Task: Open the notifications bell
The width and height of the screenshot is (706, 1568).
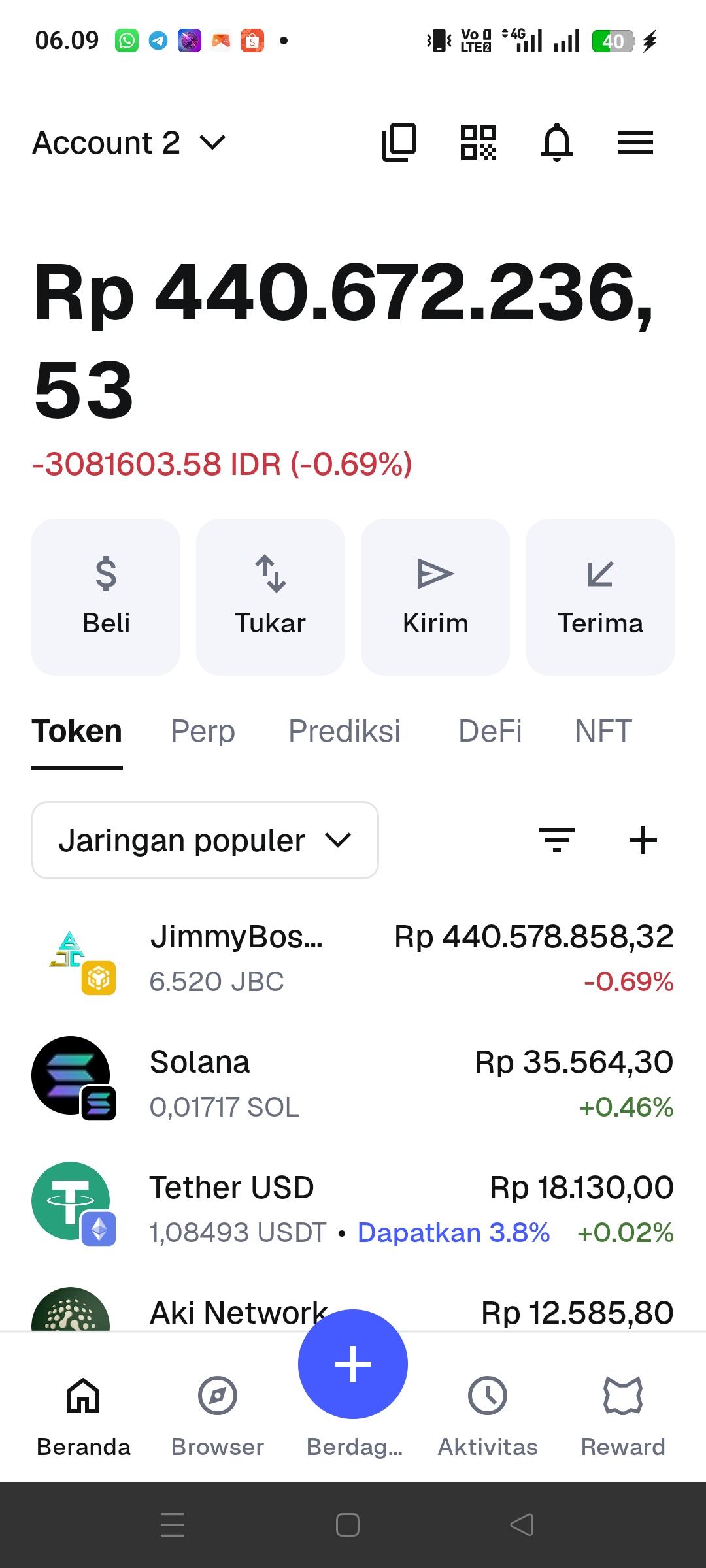Action: tap(557, 142)
